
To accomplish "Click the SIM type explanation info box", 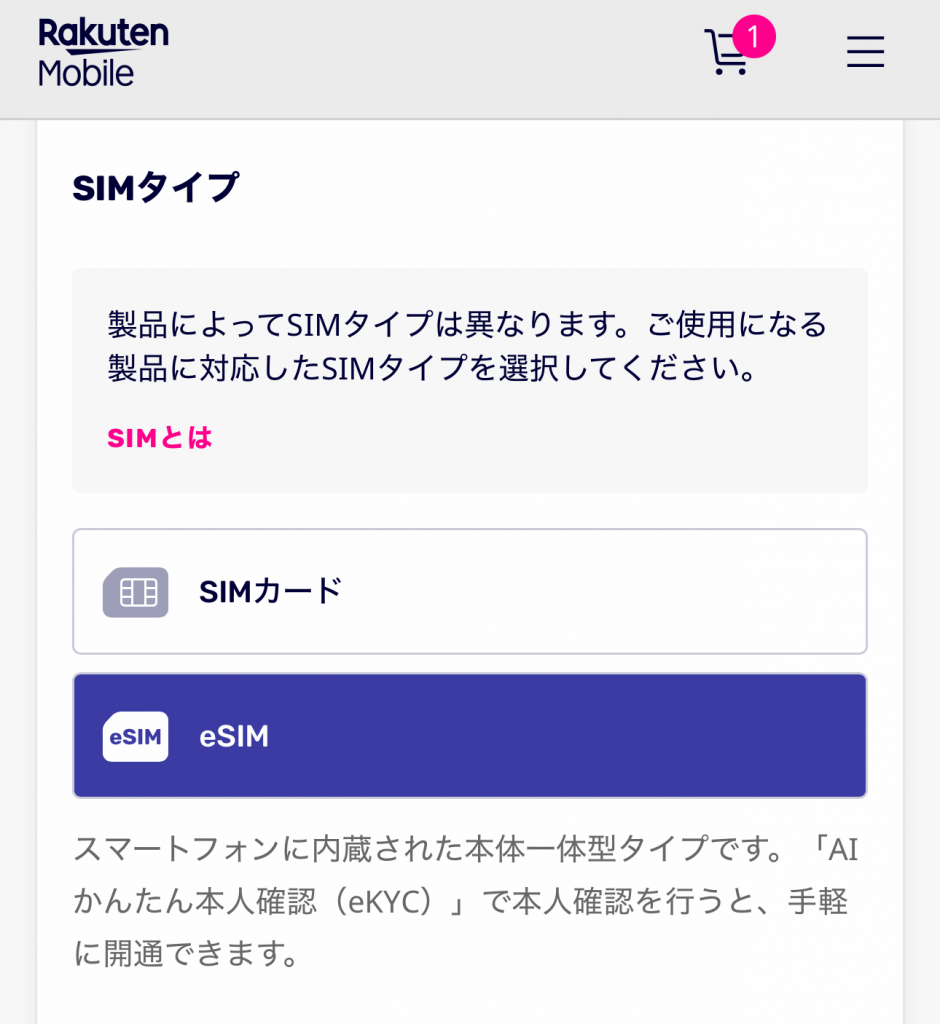I will tap(470, 378).
